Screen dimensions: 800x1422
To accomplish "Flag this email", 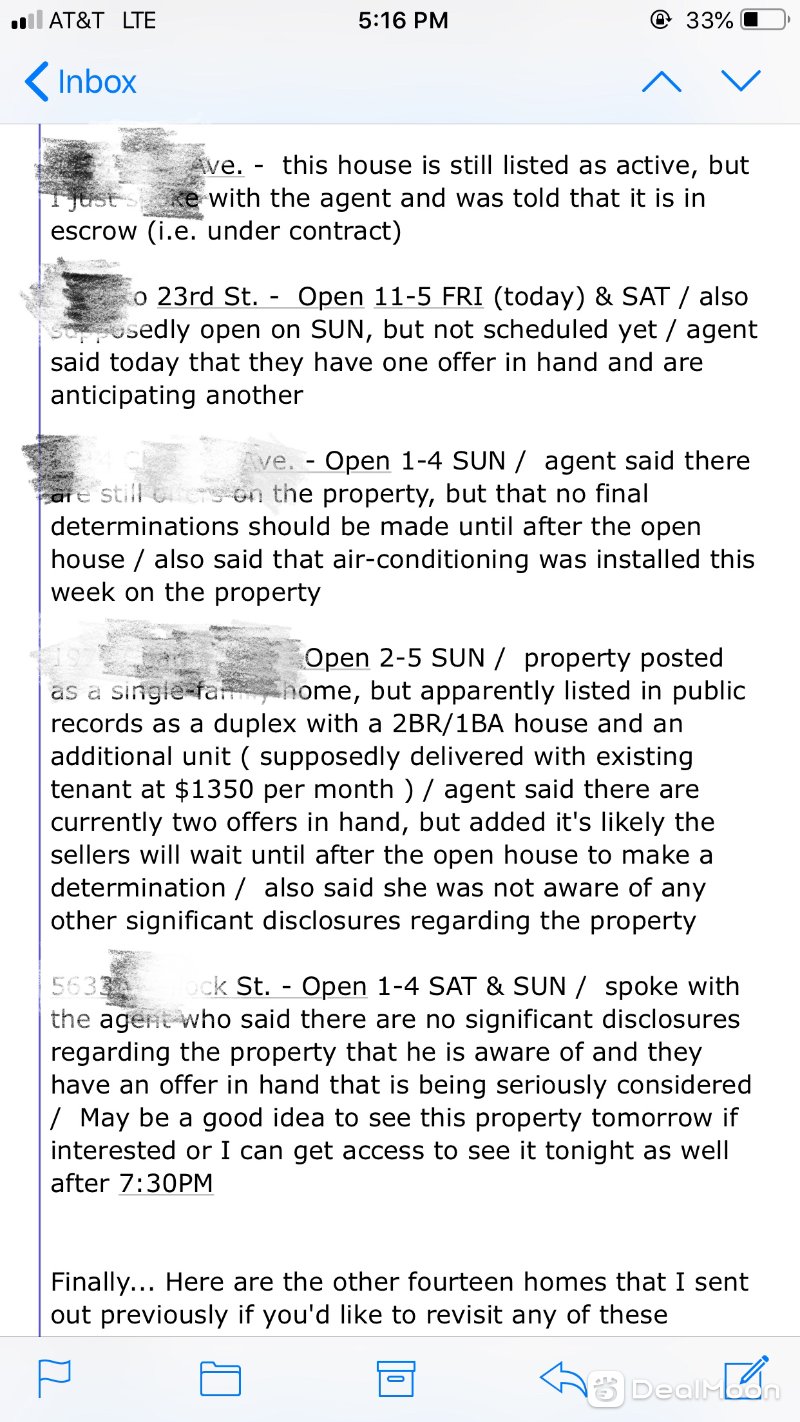I will tap(54, 1378).
